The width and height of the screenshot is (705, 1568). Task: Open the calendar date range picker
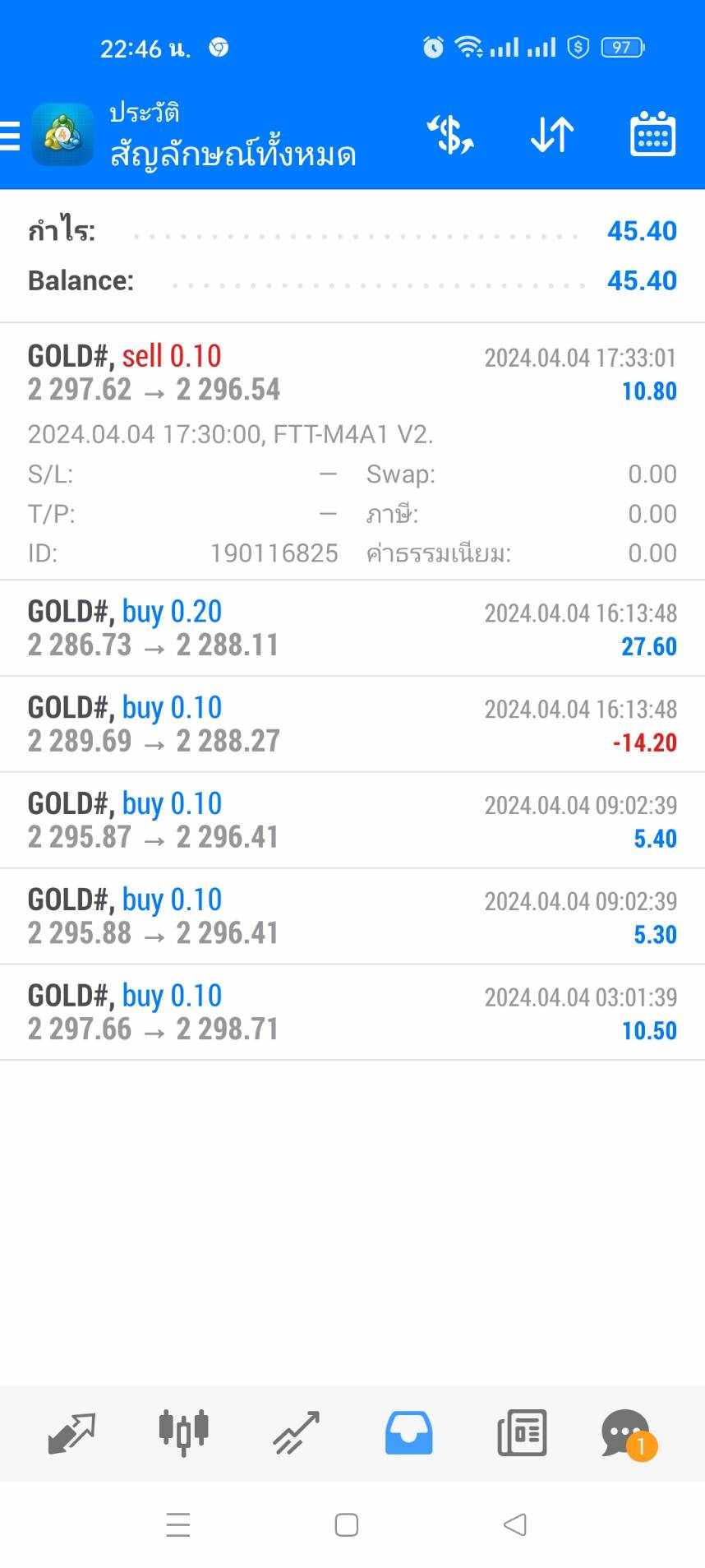tap(652, 134)
